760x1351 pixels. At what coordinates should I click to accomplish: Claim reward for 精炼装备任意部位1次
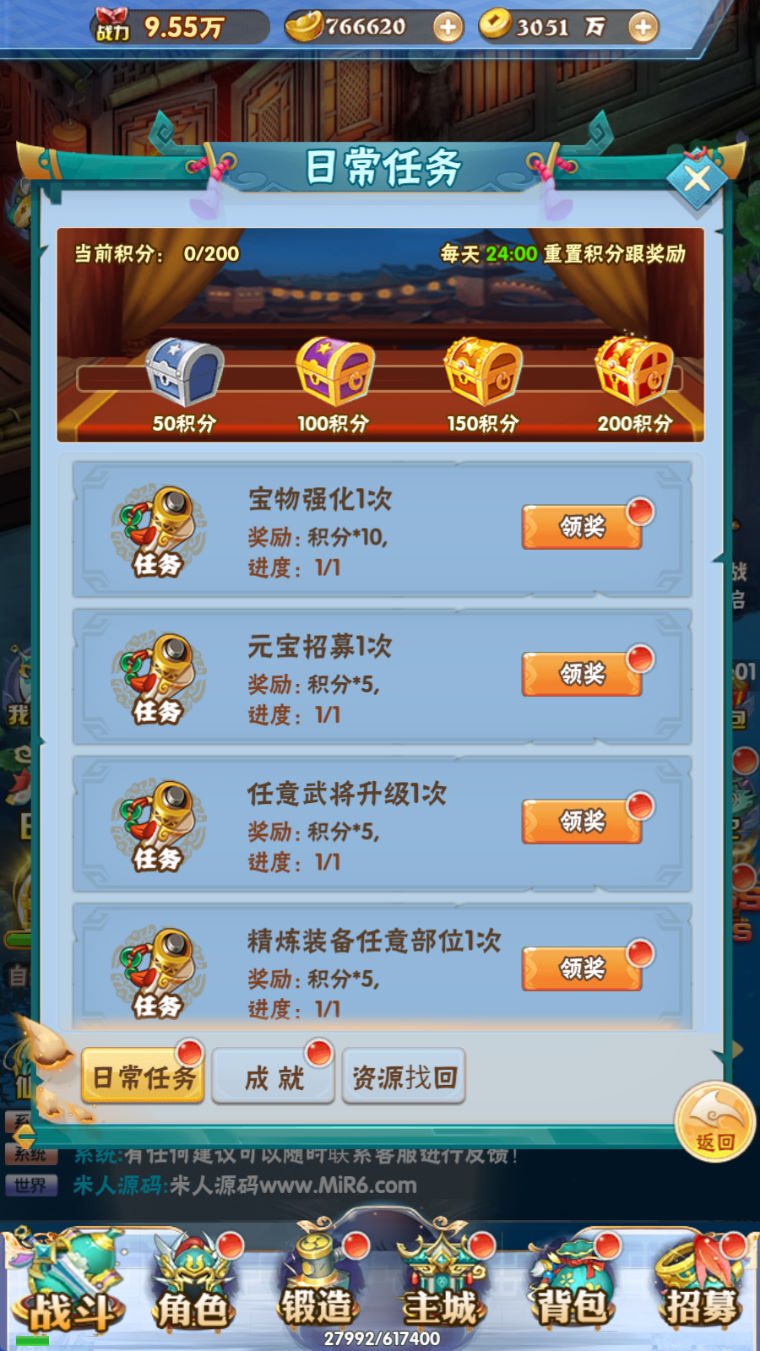tap(581, 968)
